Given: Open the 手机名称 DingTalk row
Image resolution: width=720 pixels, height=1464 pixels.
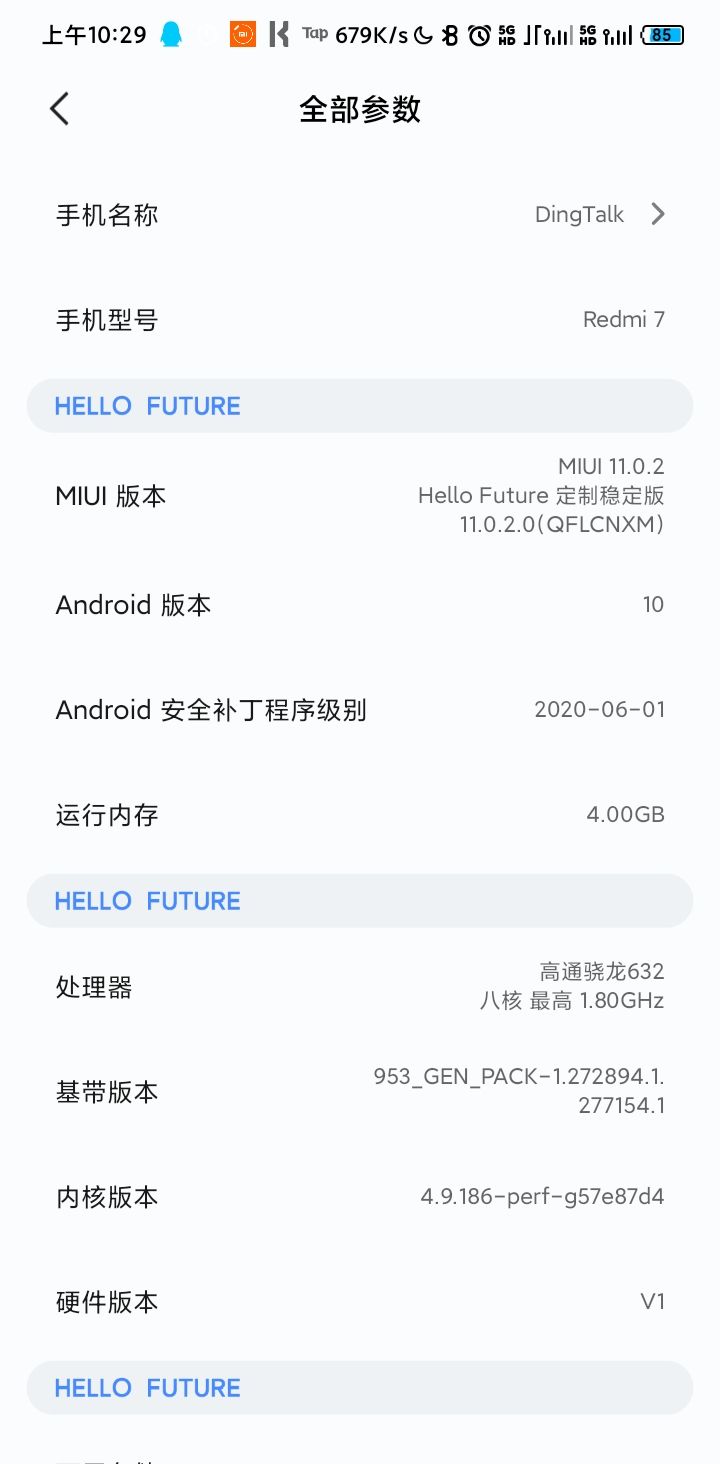Looking at the screenshot, I should pyautogui.click(x=360, y=215).
